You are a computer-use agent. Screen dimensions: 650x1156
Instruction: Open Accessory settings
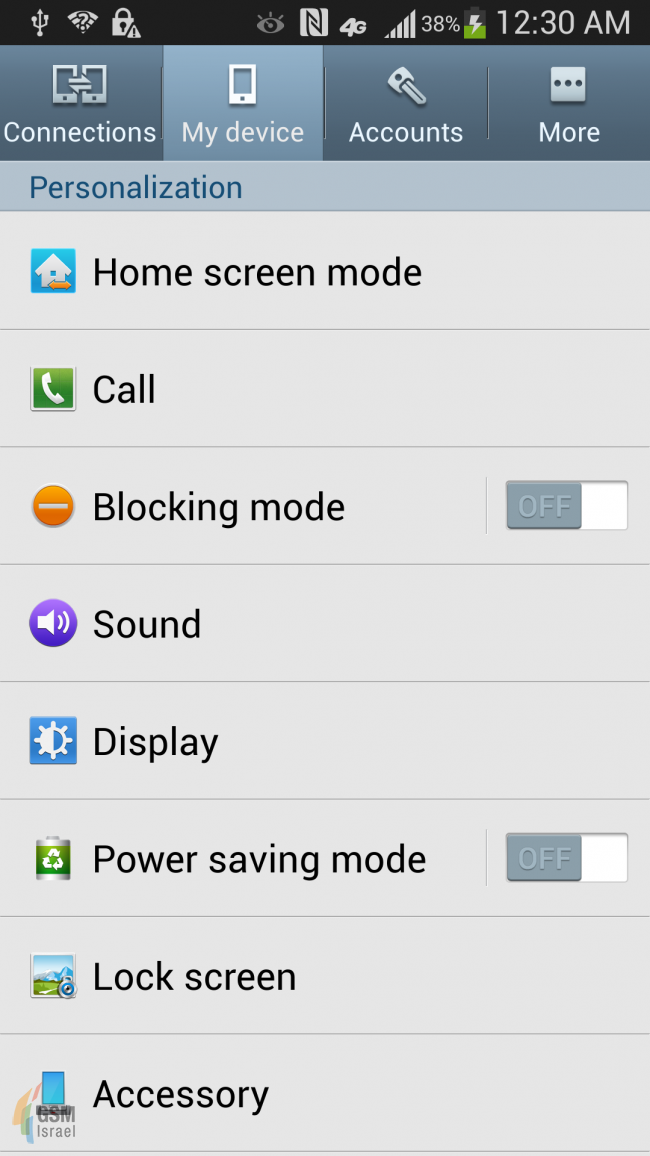pyautogui.click(x=180, y=1094)
